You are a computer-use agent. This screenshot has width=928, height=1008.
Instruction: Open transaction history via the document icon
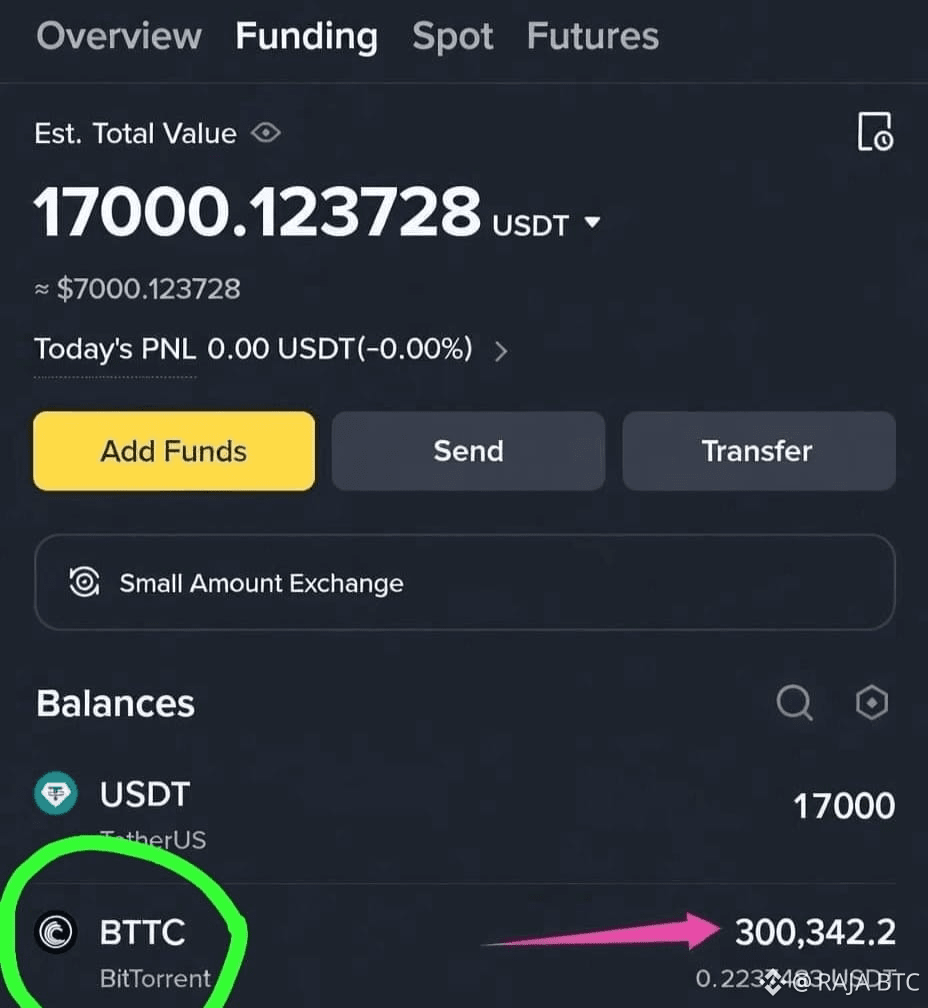(x=874, y=133)
